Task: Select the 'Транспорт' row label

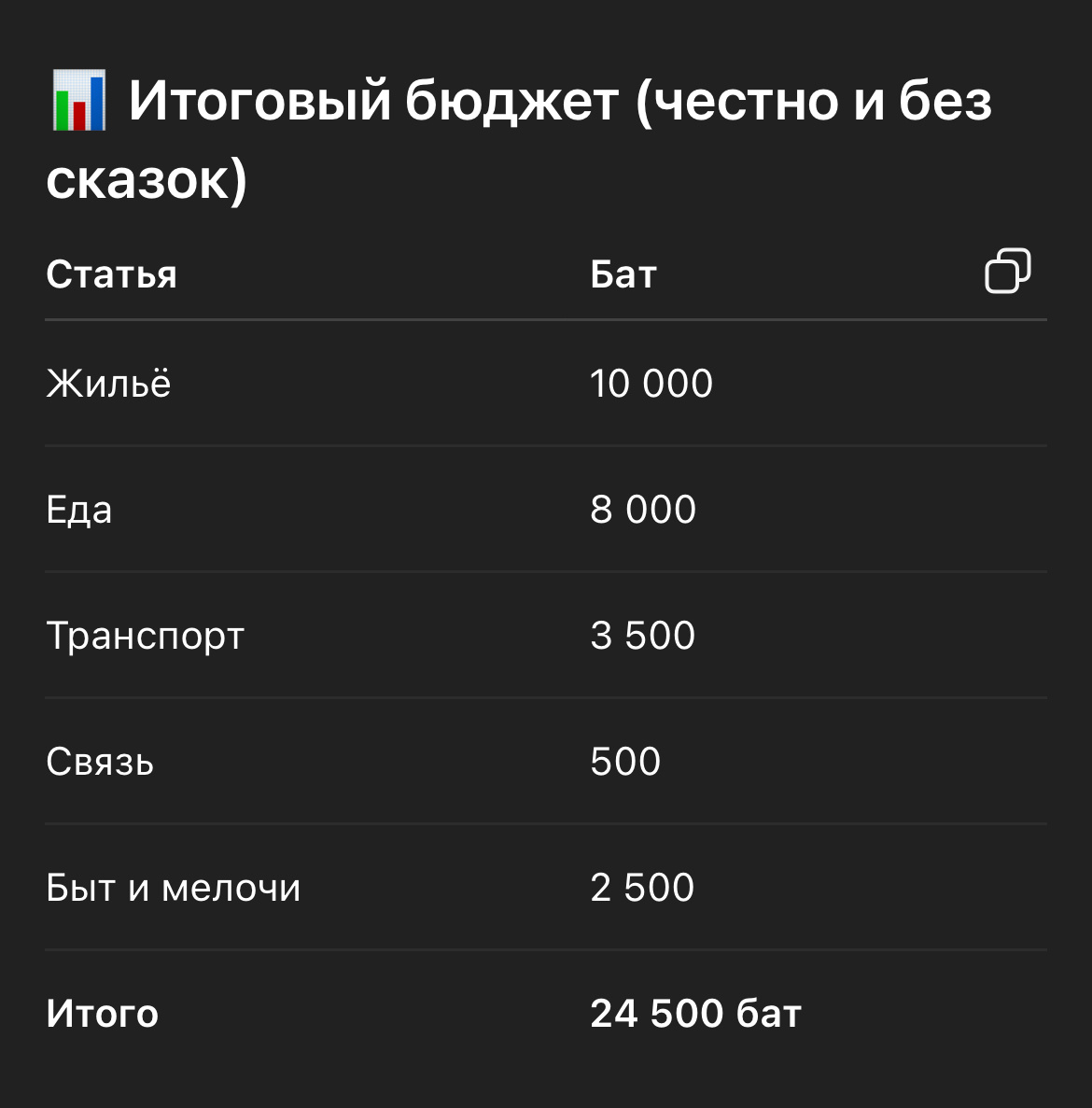Action: click(x=145, y=635)
